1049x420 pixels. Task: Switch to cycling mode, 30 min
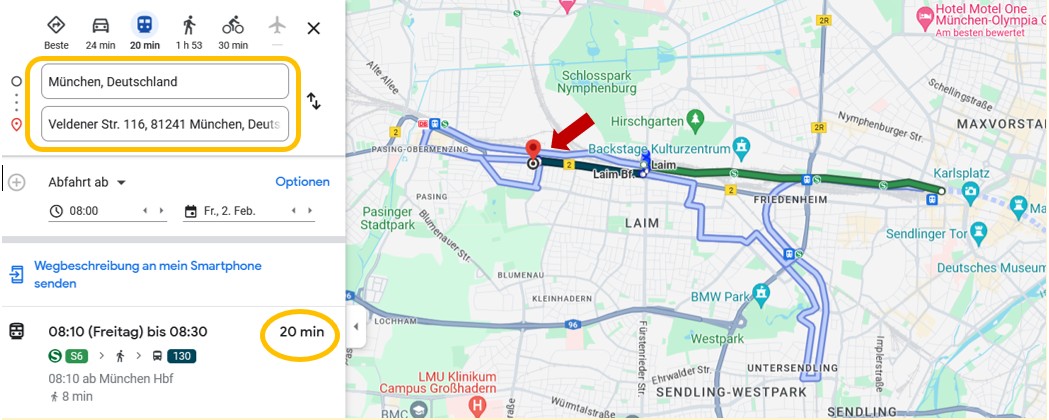pos(233,31)
